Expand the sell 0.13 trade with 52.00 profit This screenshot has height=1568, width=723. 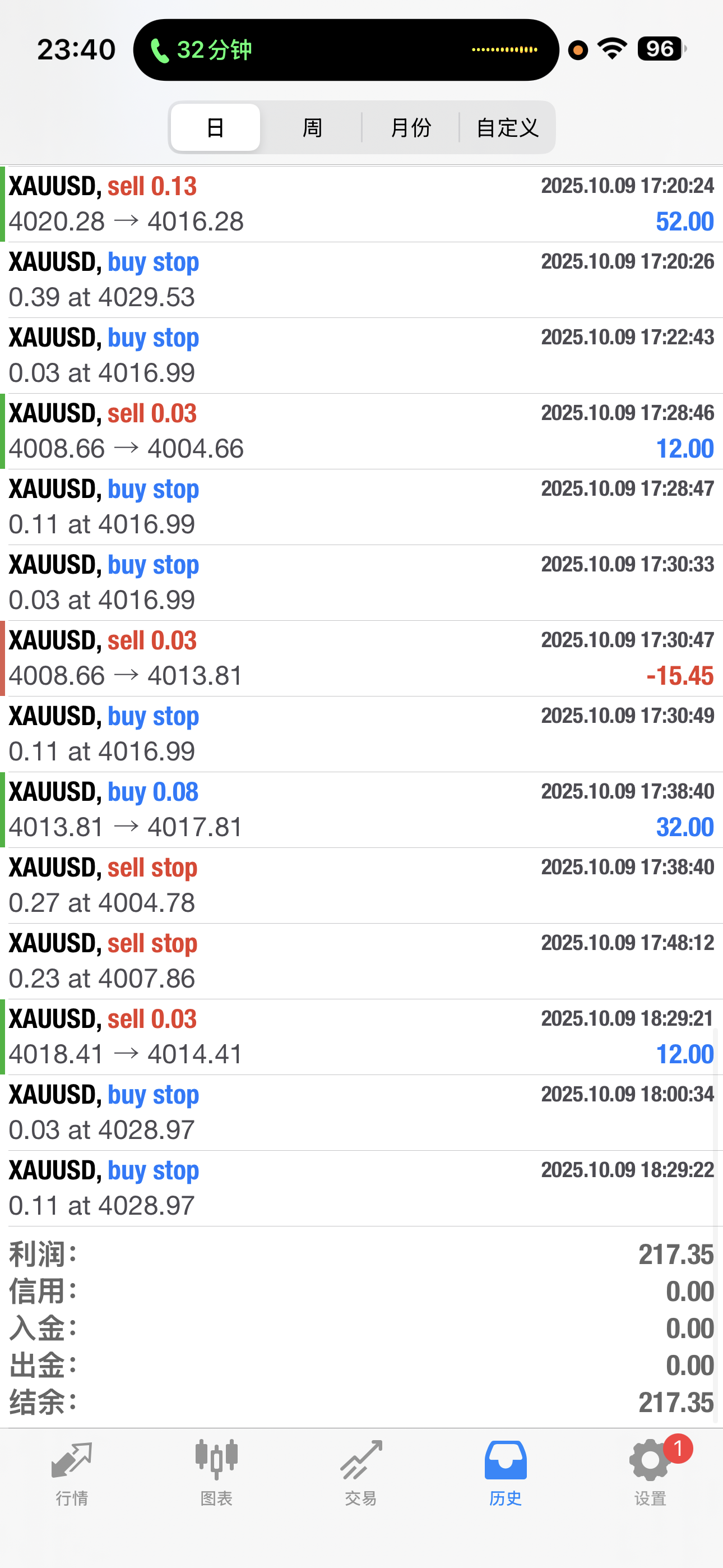361,204
